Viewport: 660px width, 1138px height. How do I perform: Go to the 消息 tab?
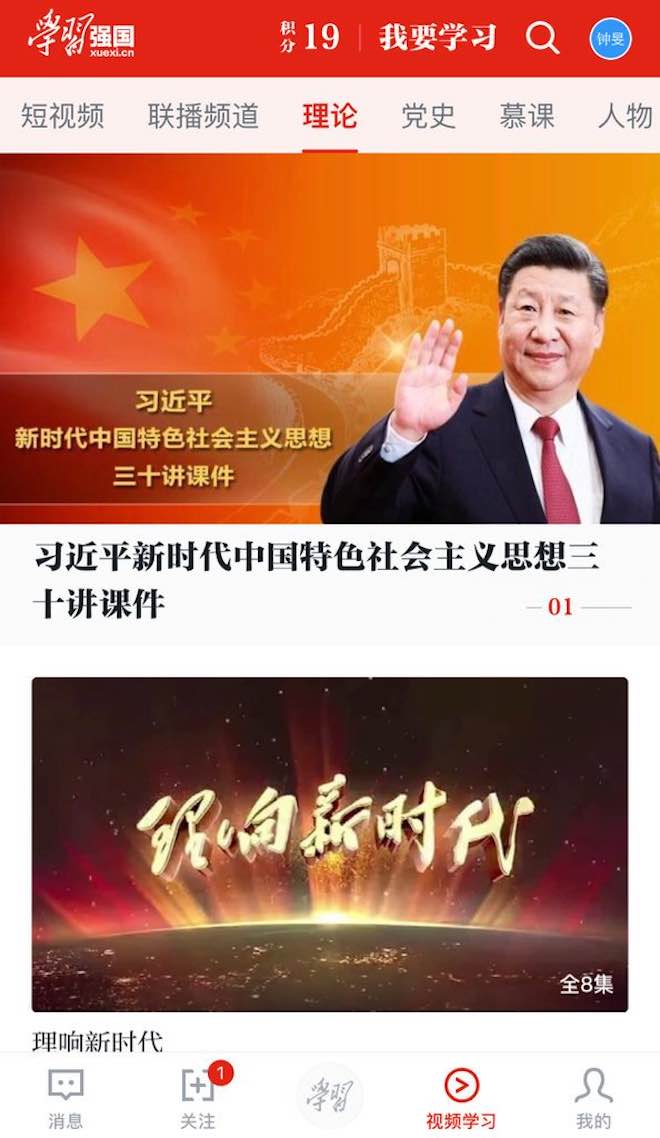[66, 1097]
